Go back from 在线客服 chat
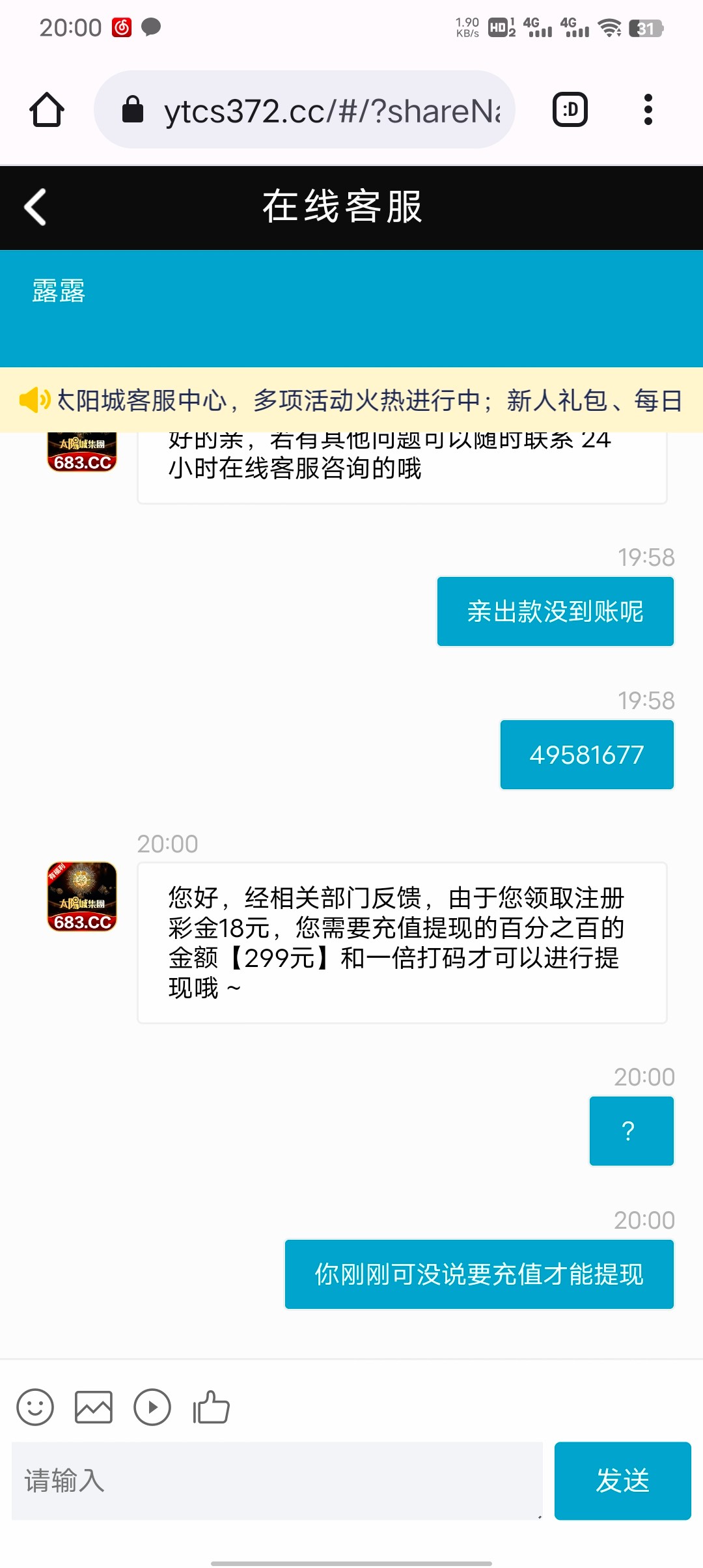Viewport: 703px width, 1568px height. pos(36,207)
